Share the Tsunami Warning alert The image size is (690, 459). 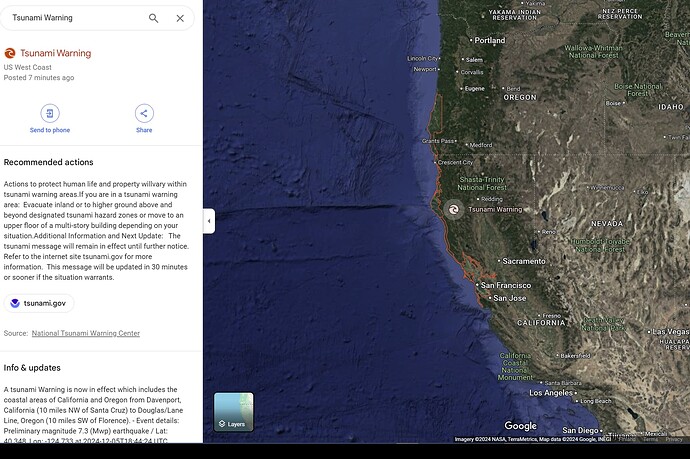click(x=144, y=114)
